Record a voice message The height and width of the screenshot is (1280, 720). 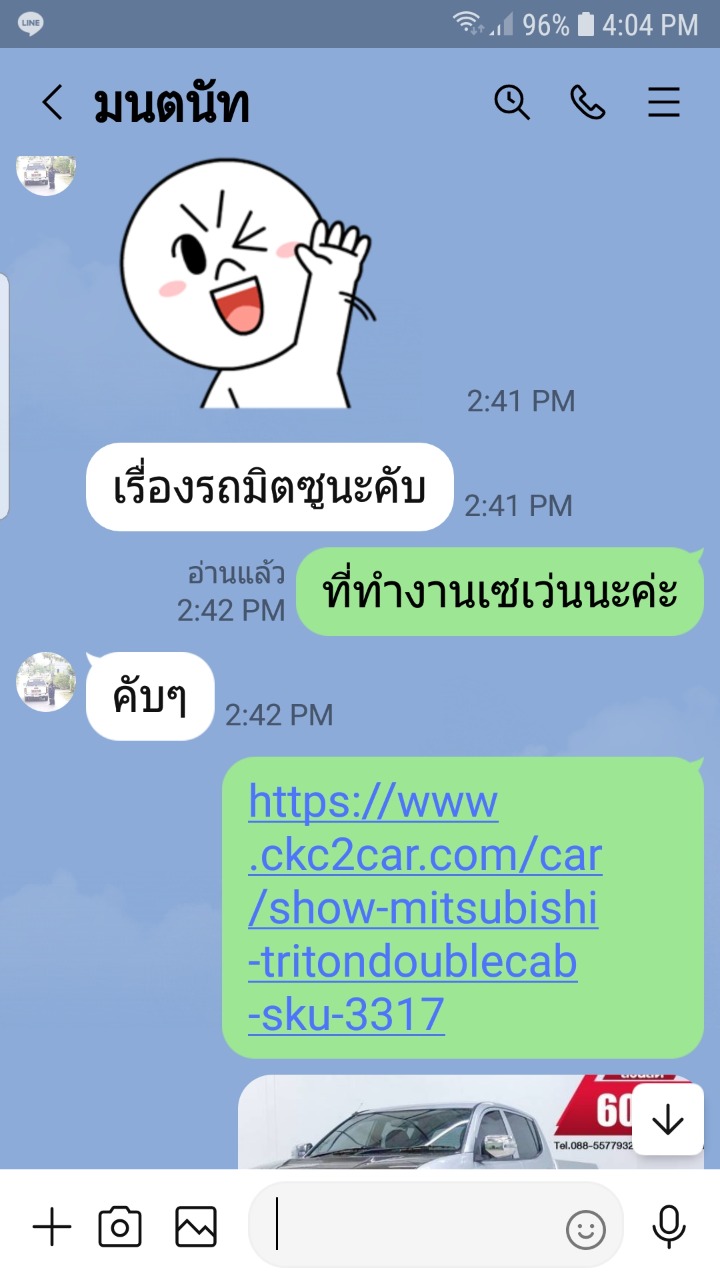coord(669,1227)
